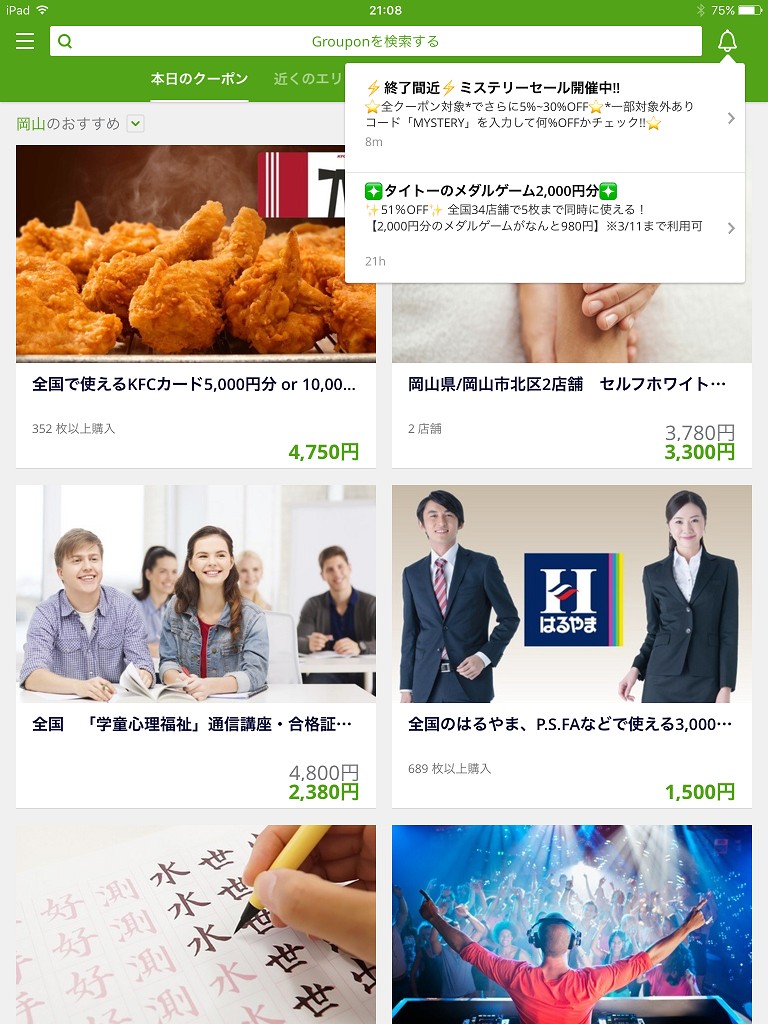The width and height of the screenshot is (768, 1024).
Task: Tap the Grouponを検索する search field
Action: [x=376, y=41]
